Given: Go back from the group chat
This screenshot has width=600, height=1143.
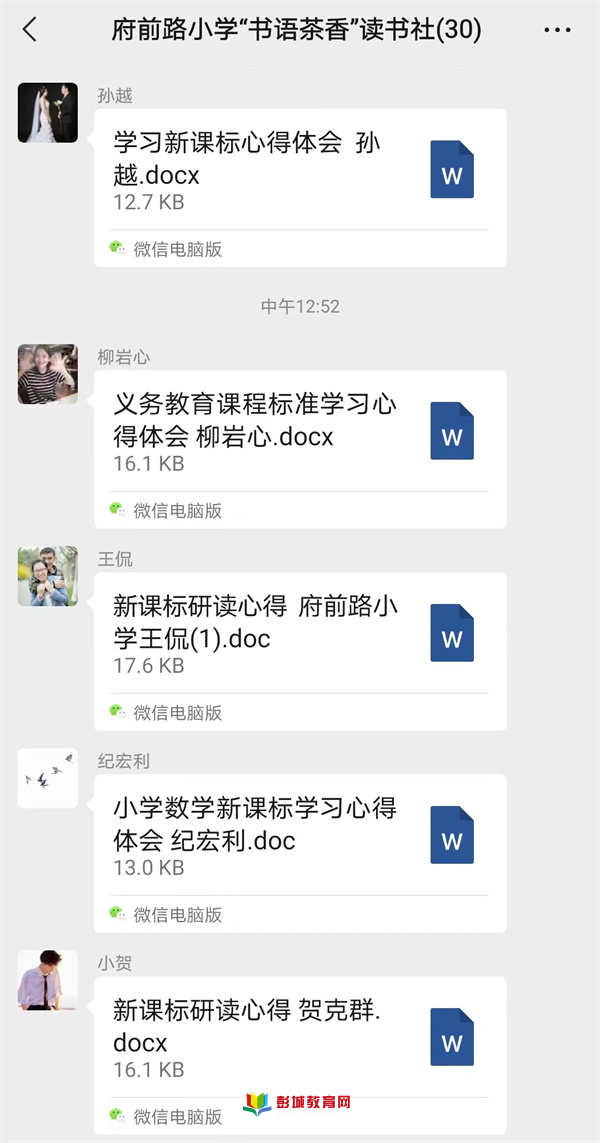Looking at the screenshot, I should (x=29, y=30).
